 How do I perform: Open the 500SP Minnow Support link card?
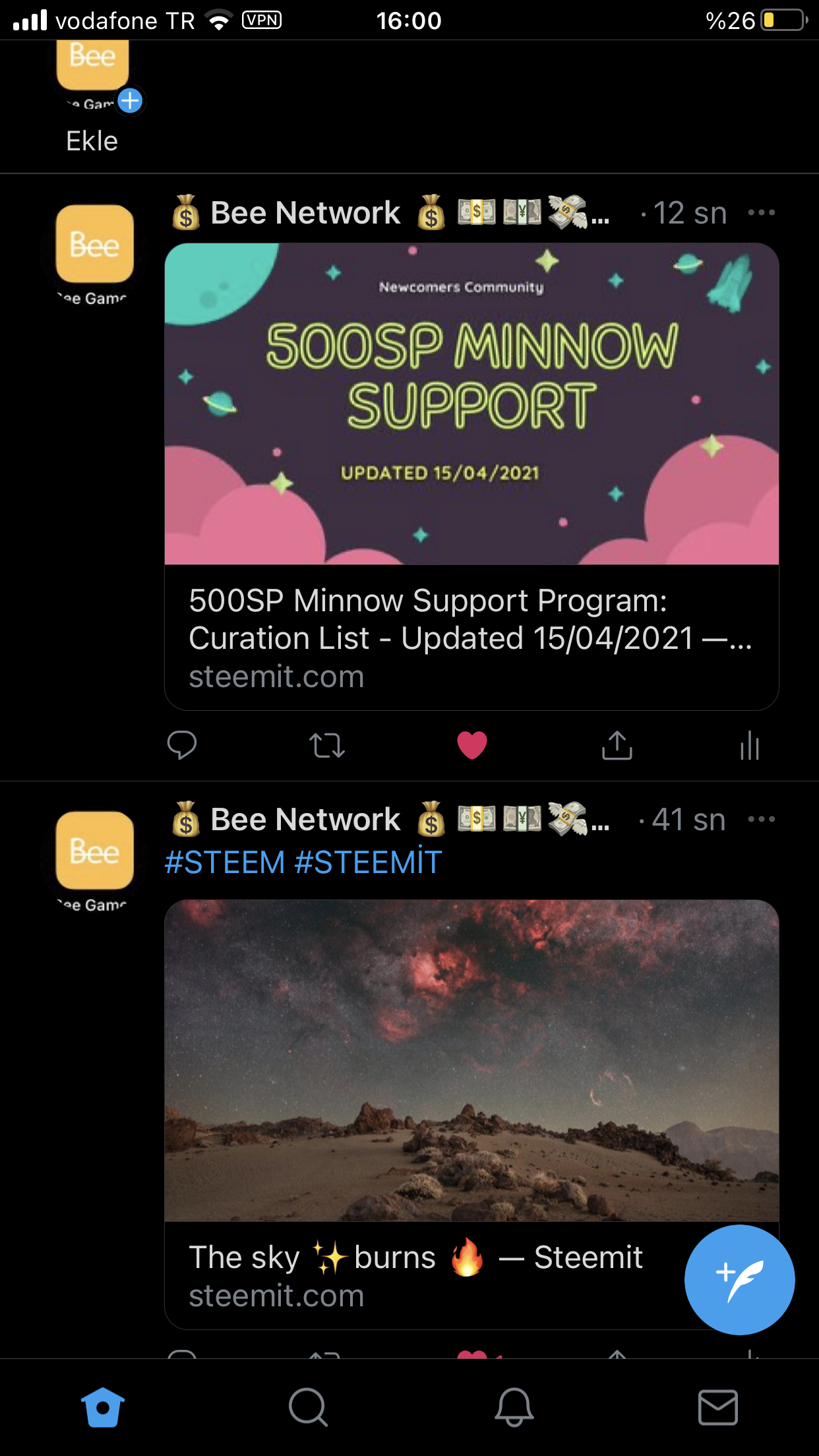(471, 476)
